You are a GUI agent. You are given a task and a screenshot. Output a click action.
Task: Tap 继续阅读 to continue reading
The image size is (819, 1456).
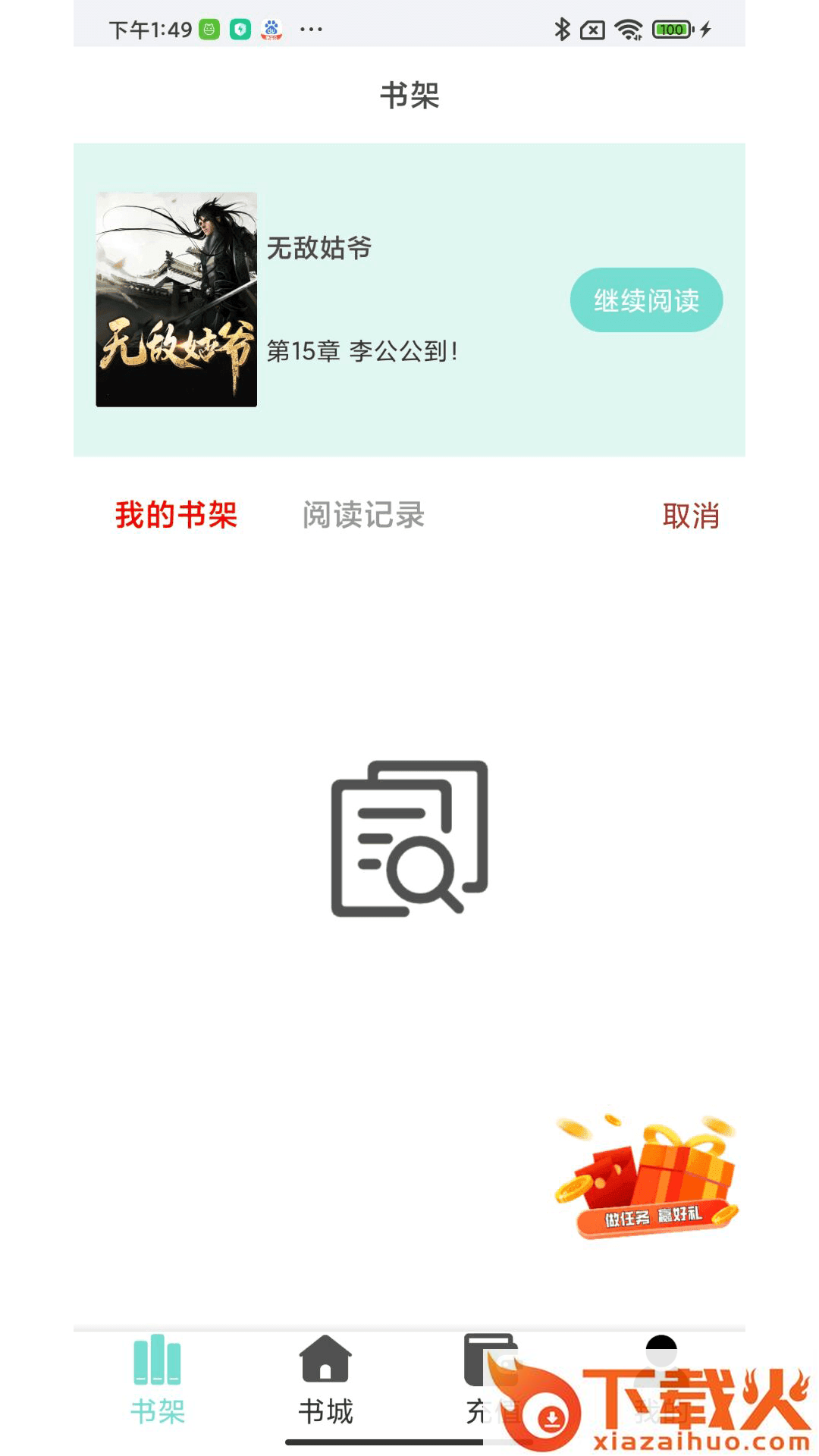(x=646, y=300)
